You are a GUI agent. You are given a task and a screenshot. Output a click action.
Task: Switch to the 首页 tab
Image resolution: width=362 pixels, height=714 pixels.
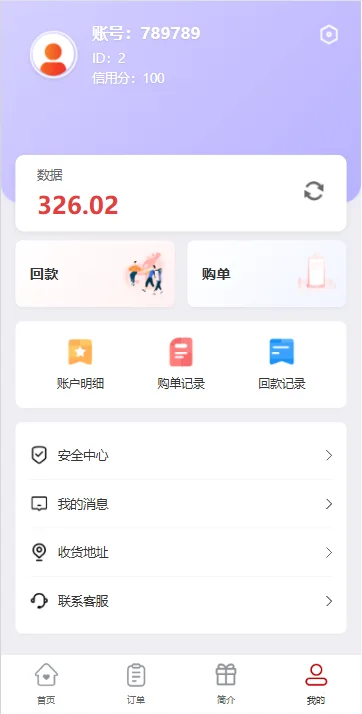[46, 684]
